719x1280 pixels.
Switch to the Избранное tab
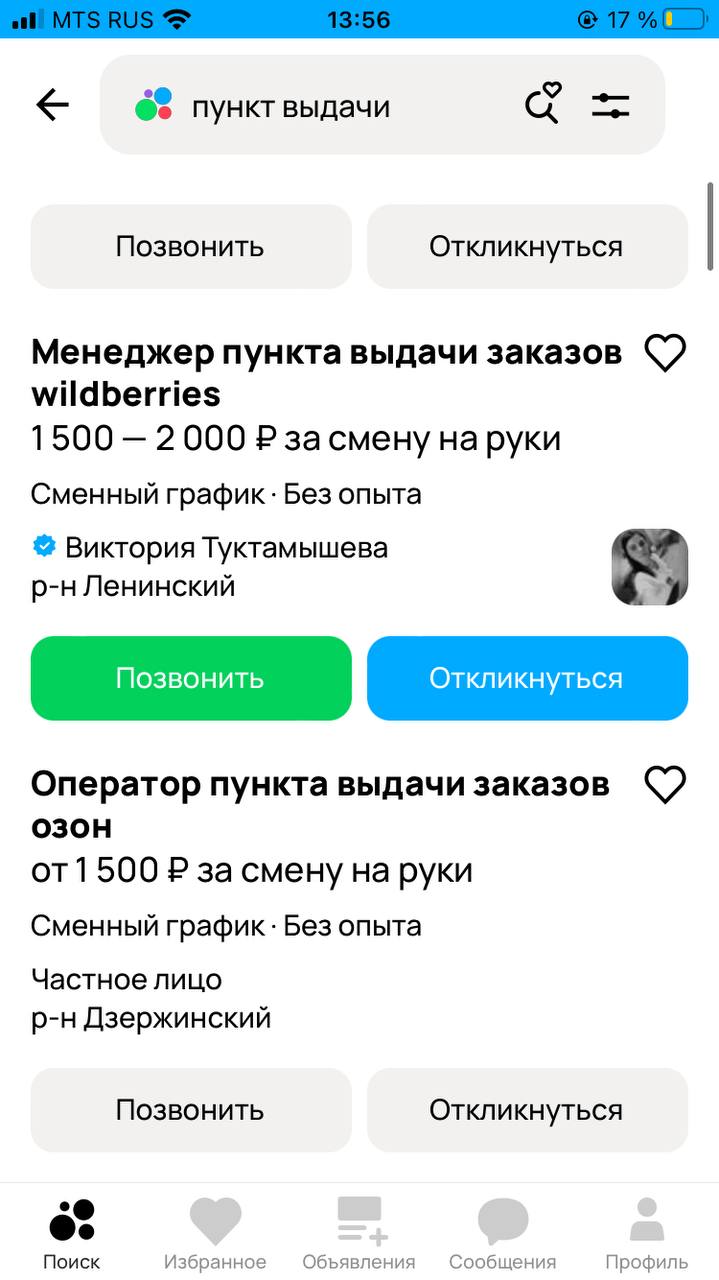click(x=215, y=1233)
